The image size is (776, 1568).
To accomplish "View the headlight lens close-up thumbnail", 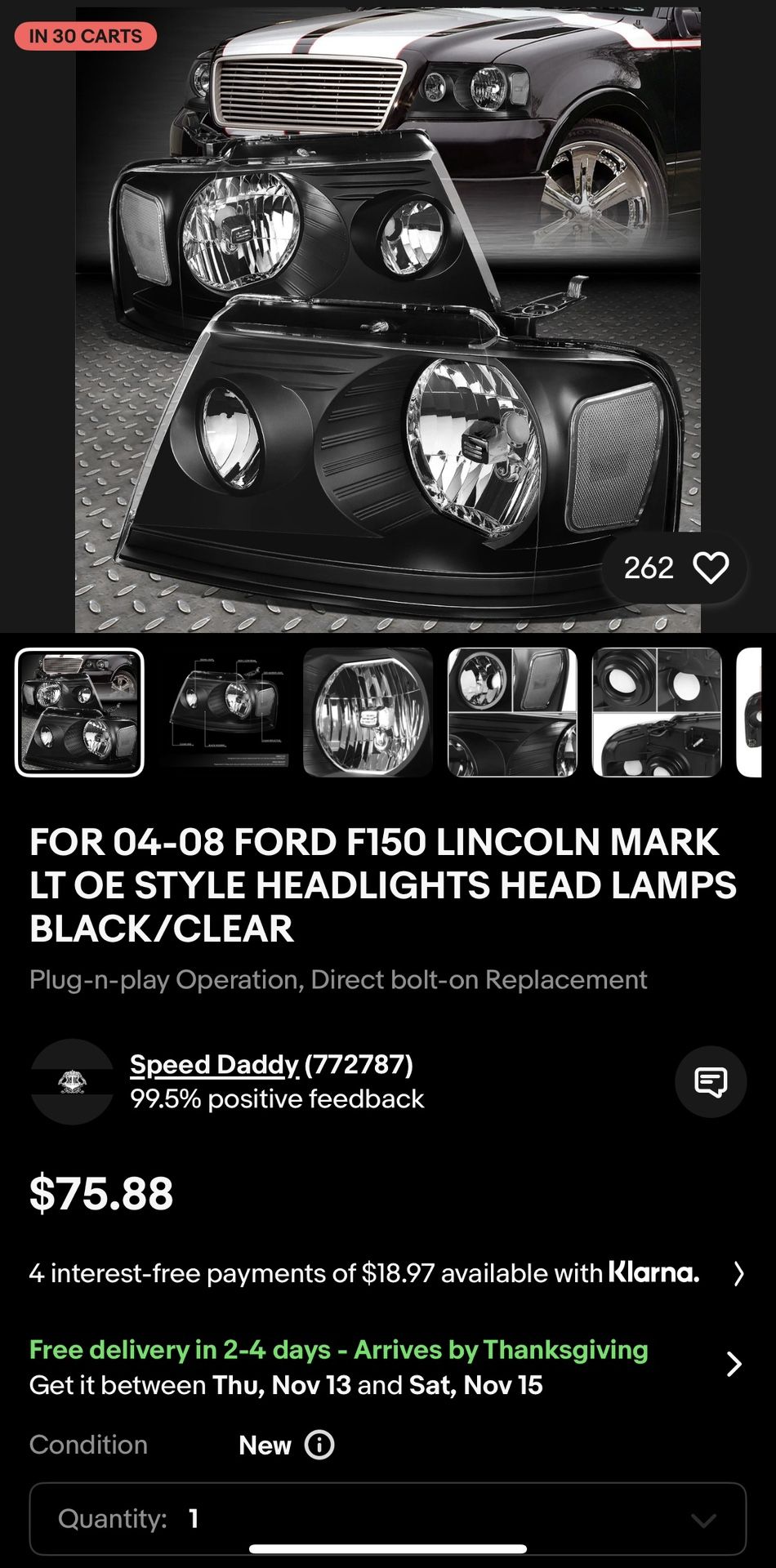I will pyautogui.click(x=368, y=710).
